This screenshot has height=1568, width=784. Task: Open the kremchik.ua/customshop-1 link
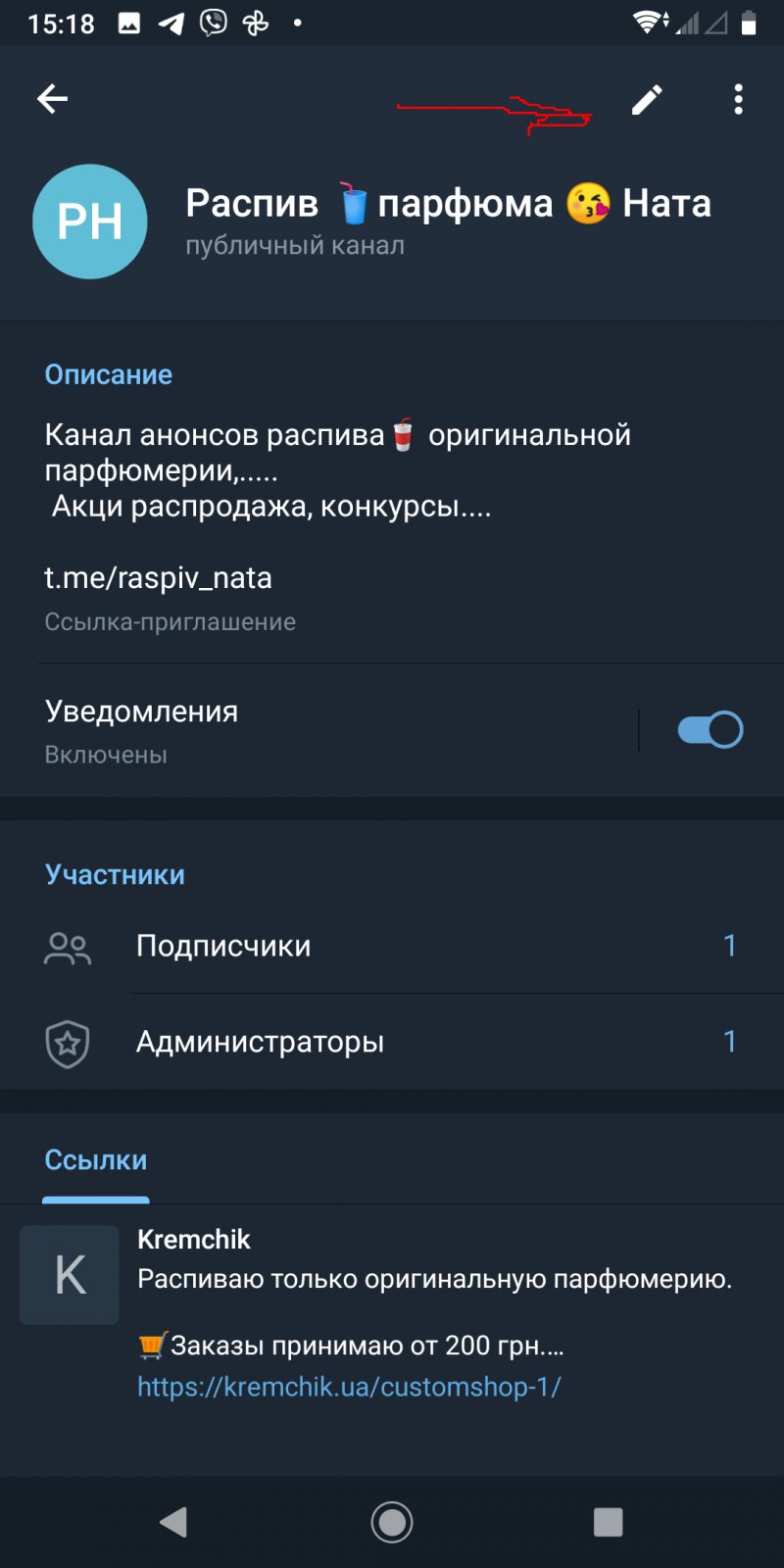[x=349, y=1387]
